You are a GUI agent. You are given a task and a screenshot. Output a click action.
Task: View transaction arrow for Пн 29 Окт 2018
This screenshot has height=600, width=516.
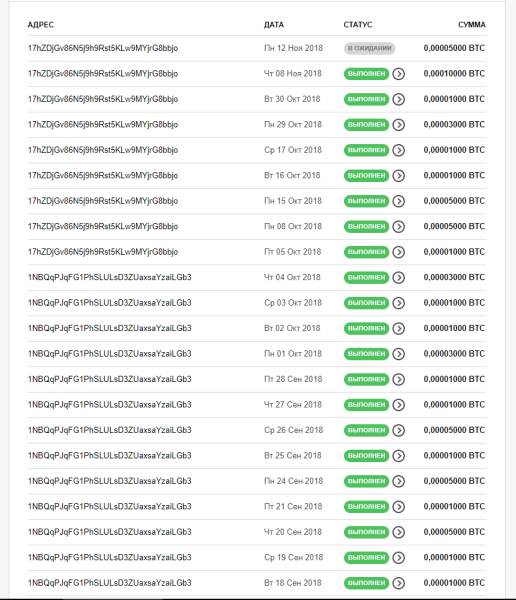pos(398,125)
